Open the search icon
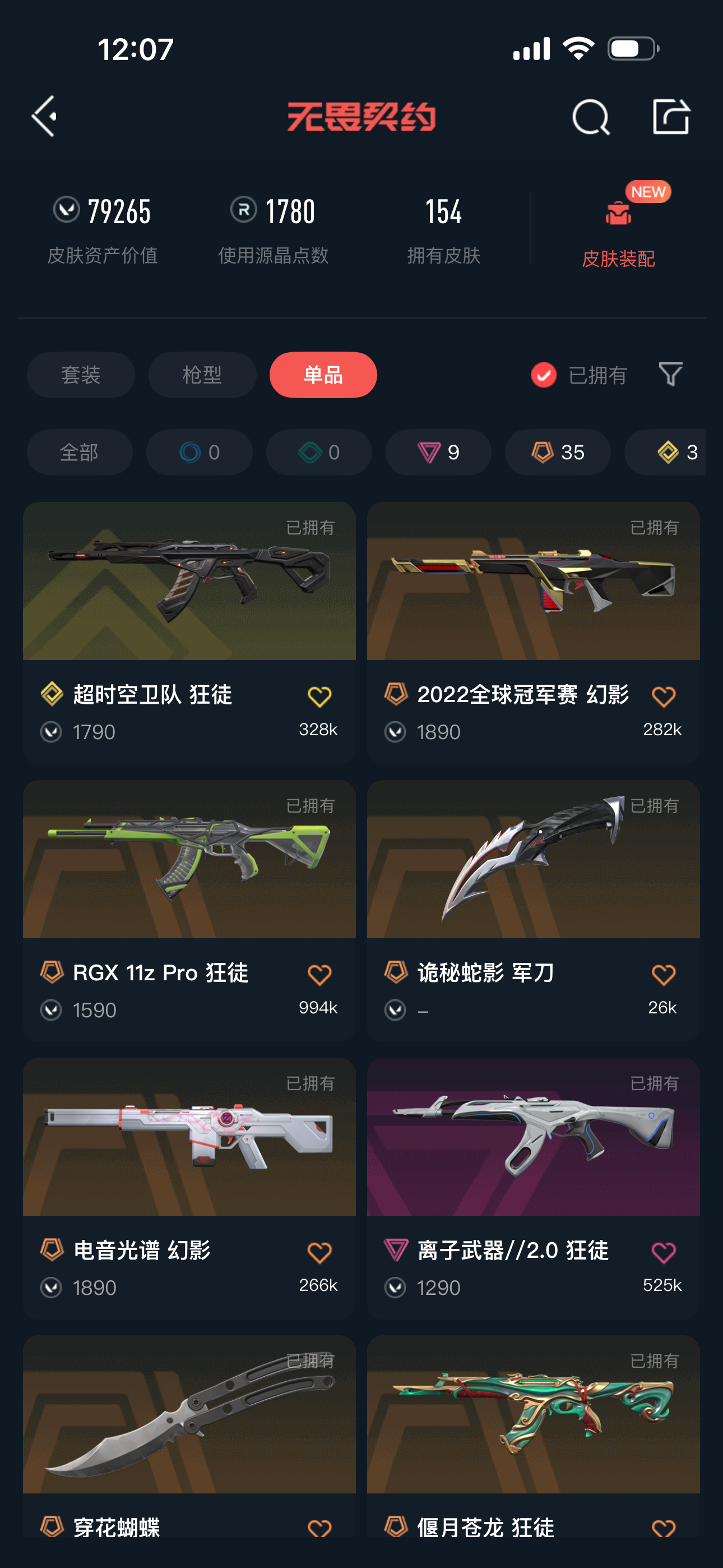The height and width of the screenshot is (1568, 723). pos(590,116)
